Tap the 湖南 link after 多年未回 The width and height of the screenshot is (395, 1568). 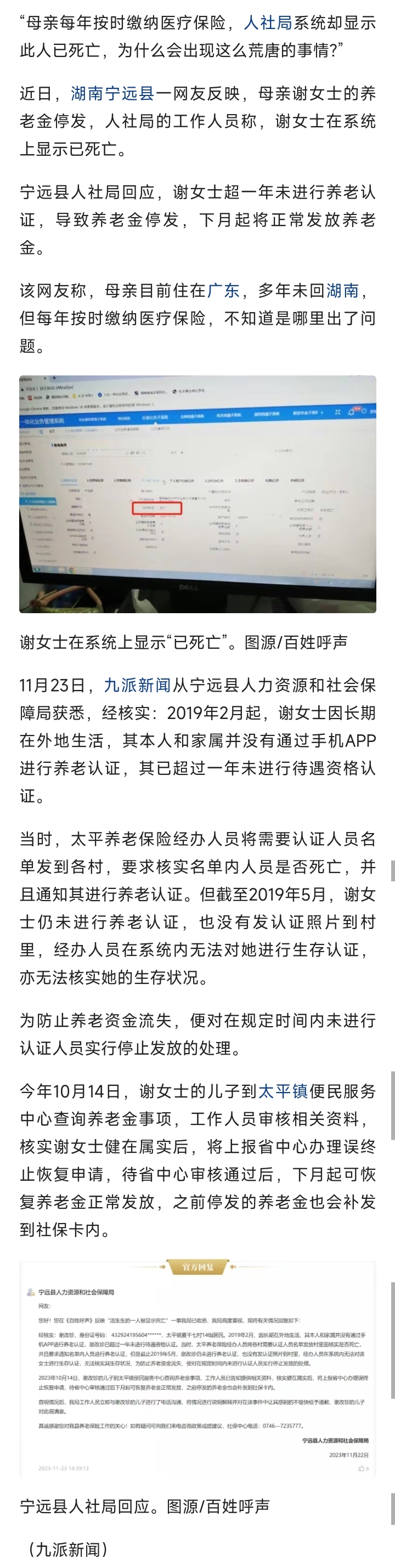click(343, 291)
